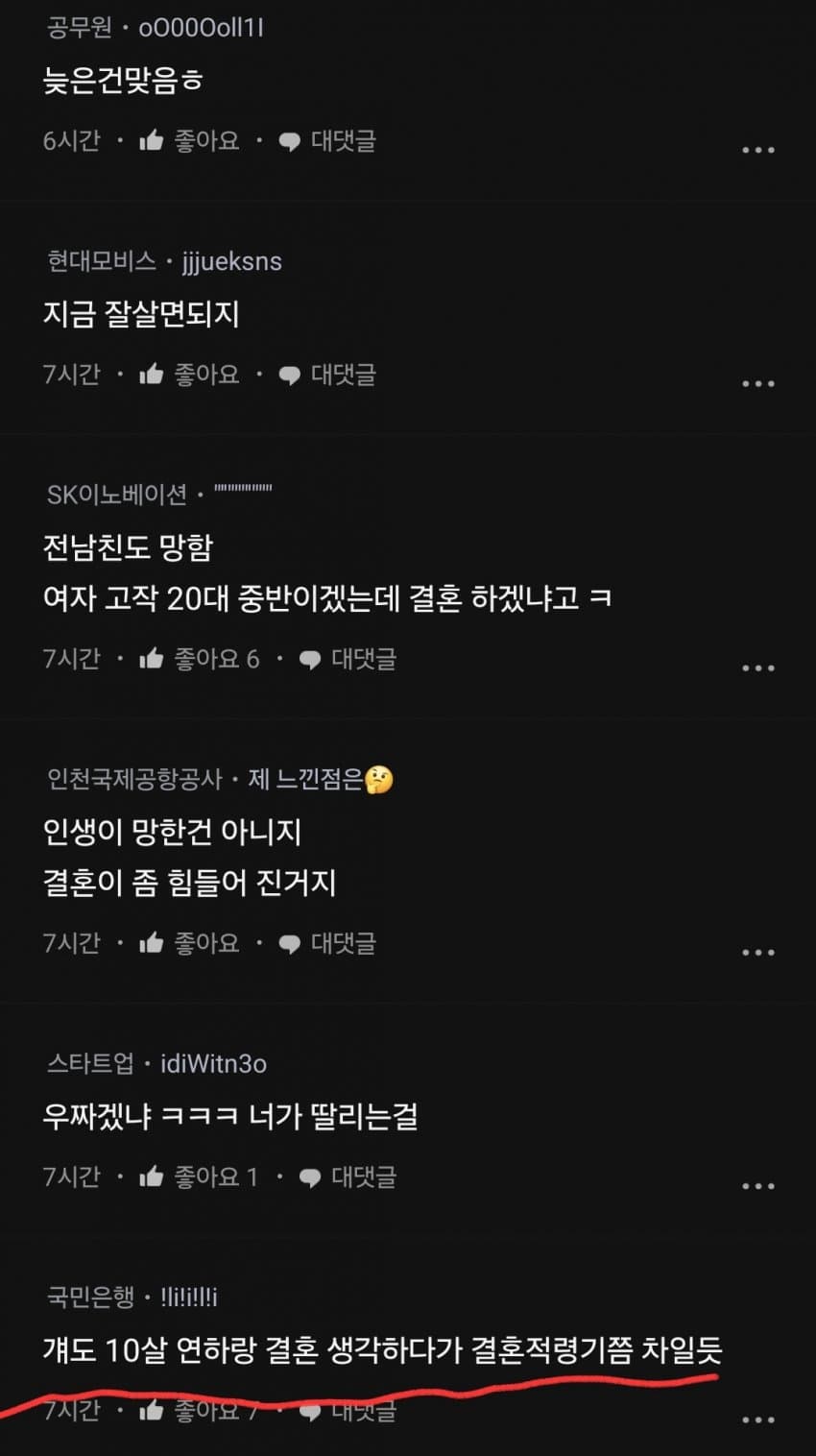Click the like icon on 현대모비스's comment
The image size is (816, 1456).
[152, 375]
